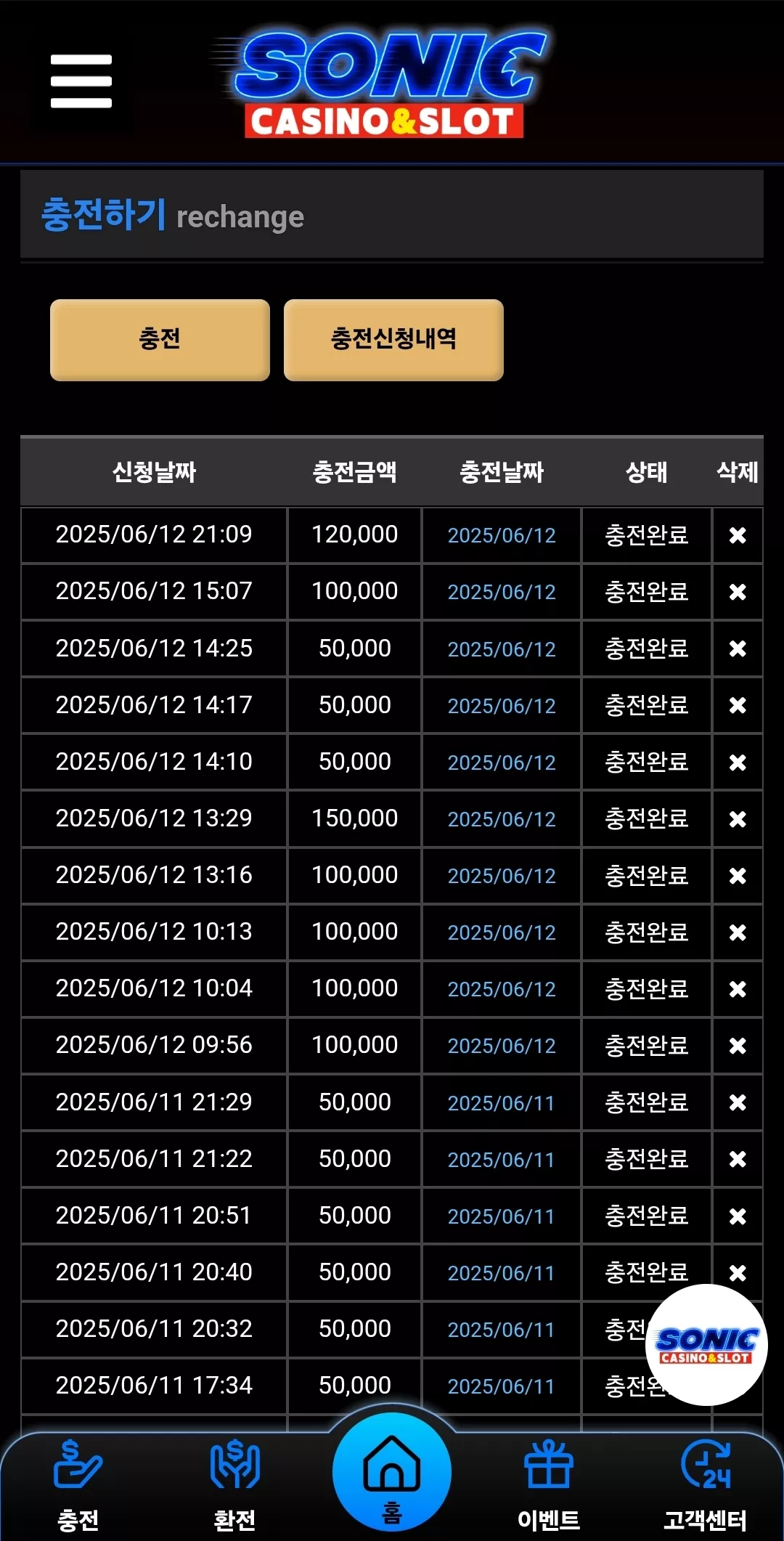This screenshot has width=784, height=1541.
Task: Tap the gold 충전 button
Action: (x=160, y=340)
